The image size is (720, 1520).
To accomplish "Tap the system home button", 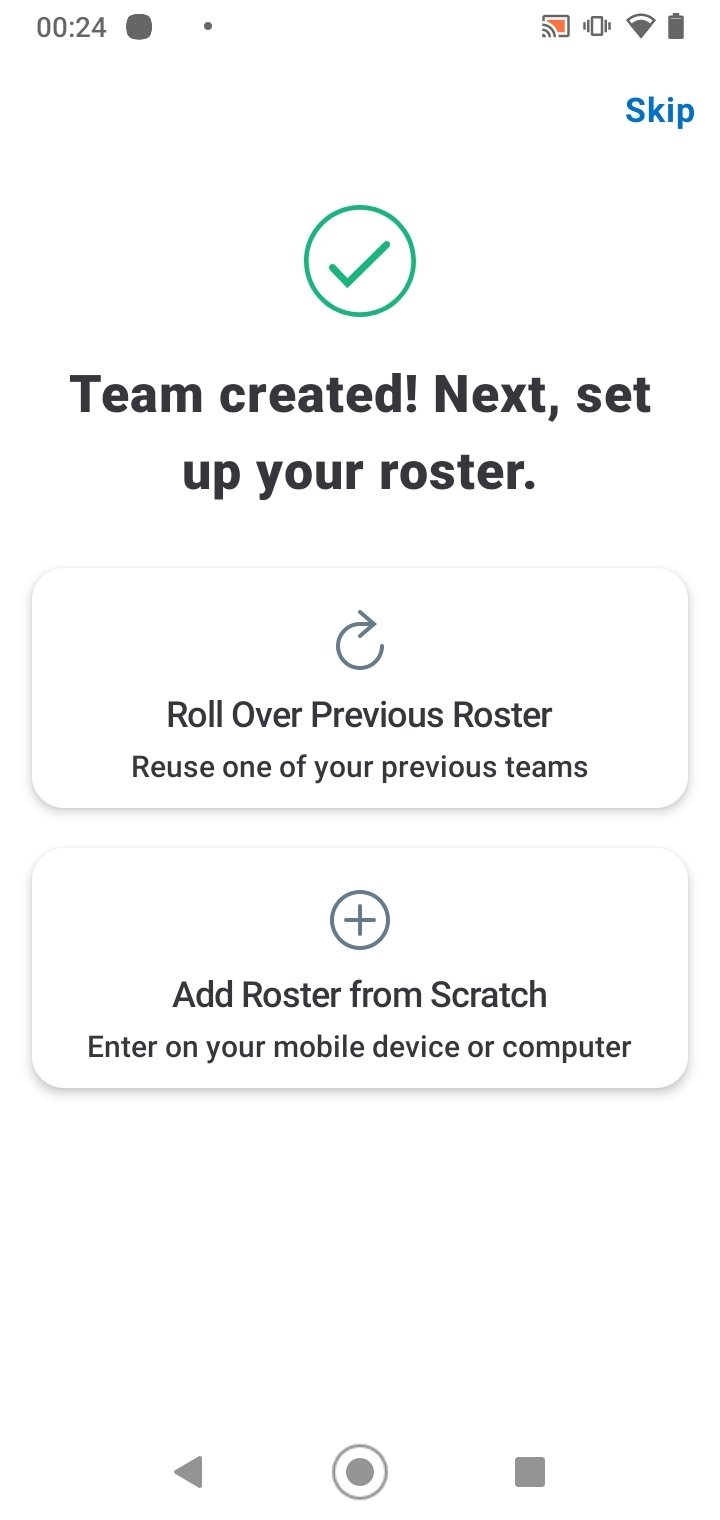I will tap(360, 1471).
